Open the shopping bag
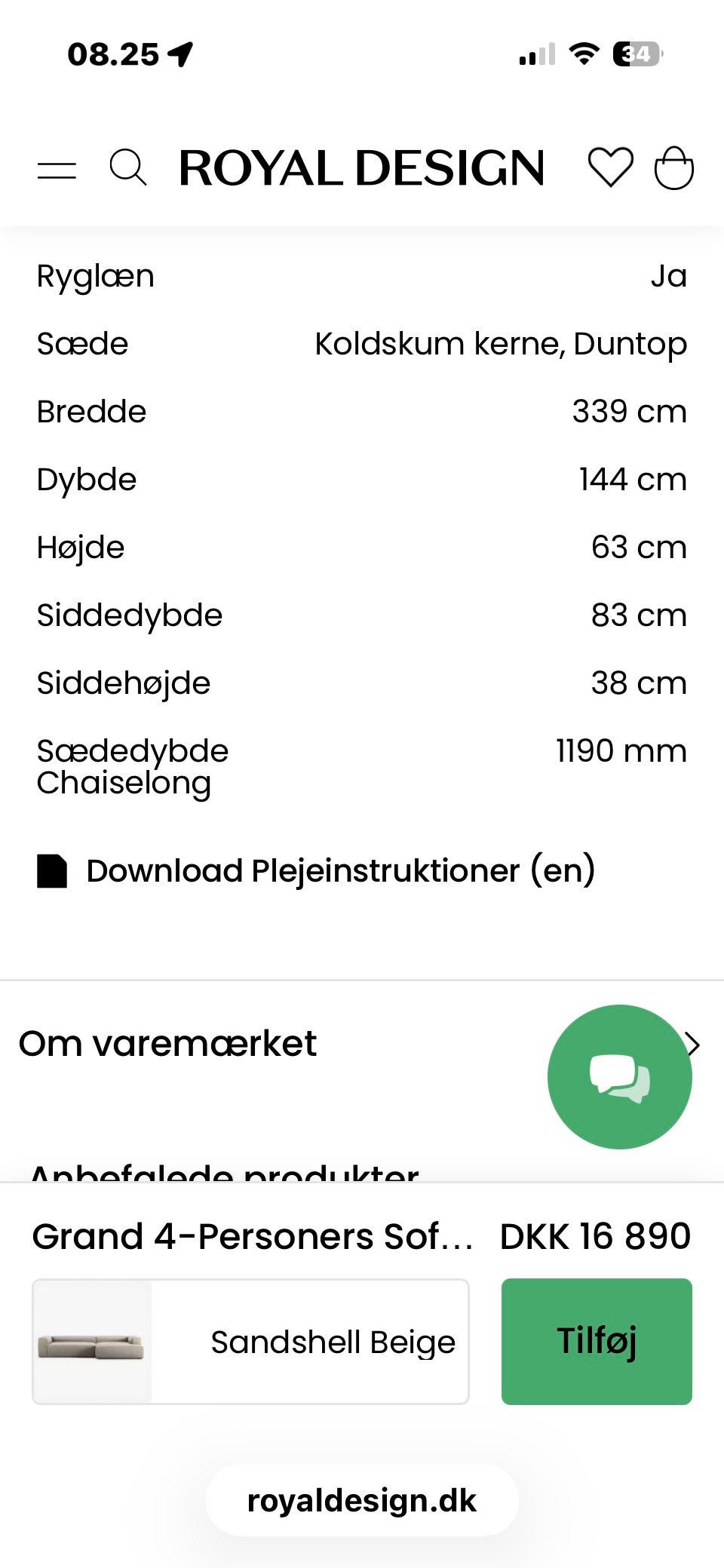The height and width of the screenshot is (1568, 724). (x=676, y=167)
